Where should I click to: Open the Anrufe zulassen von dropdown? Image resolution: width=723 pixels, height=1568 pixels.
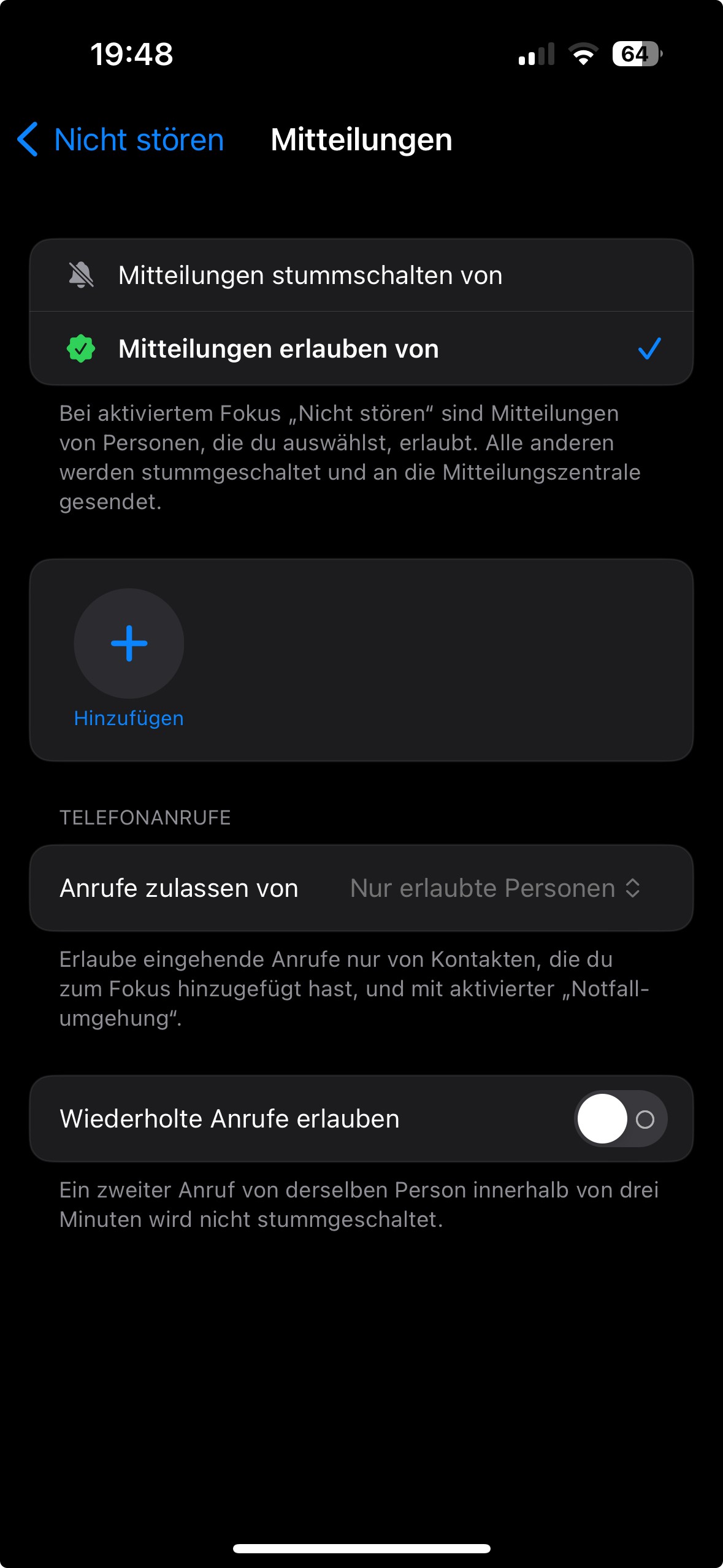click(x=495, y=888)
